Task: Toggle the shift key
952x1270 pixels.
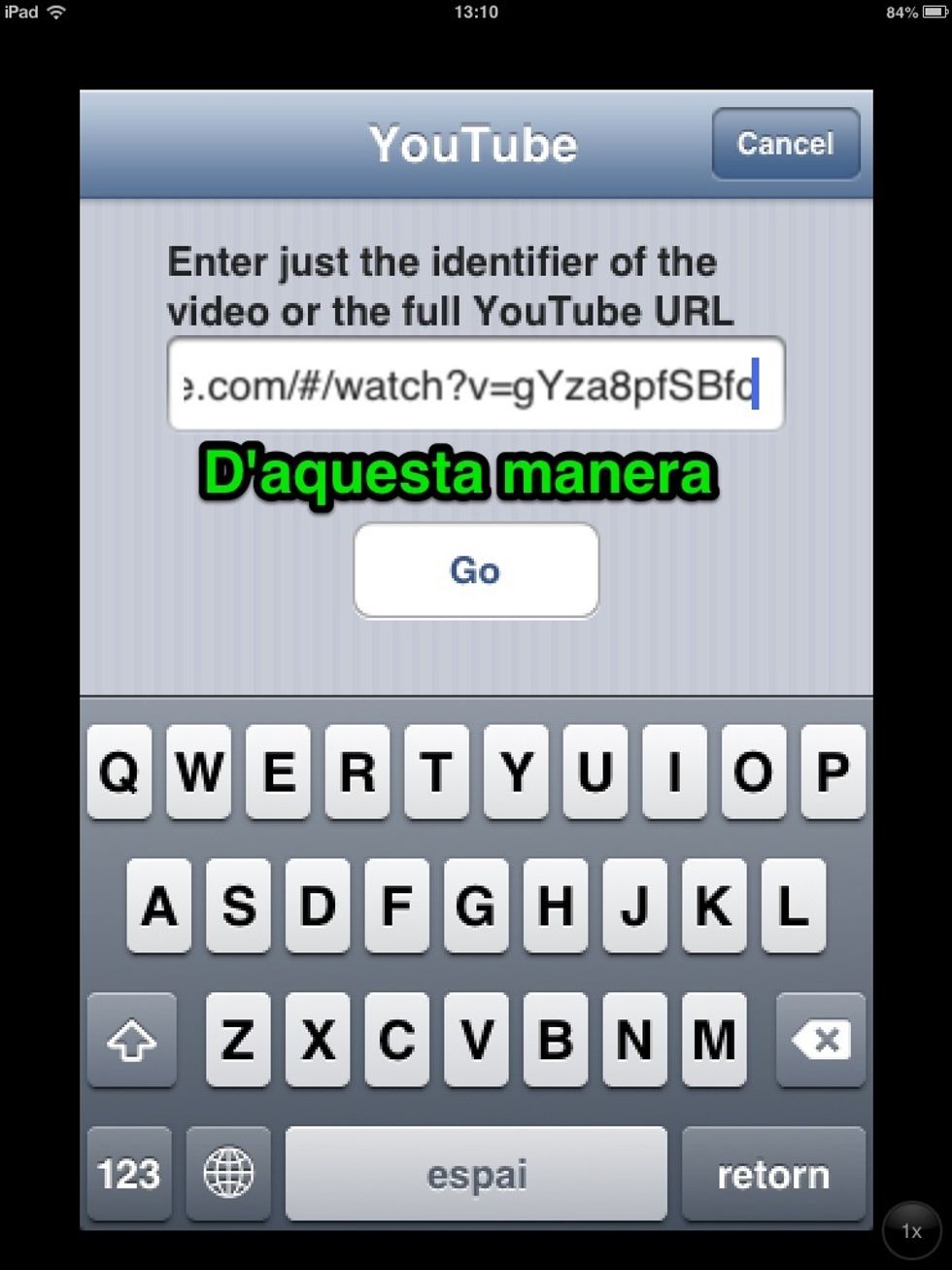Action: pyautogui.click(x=132, y=1041)
